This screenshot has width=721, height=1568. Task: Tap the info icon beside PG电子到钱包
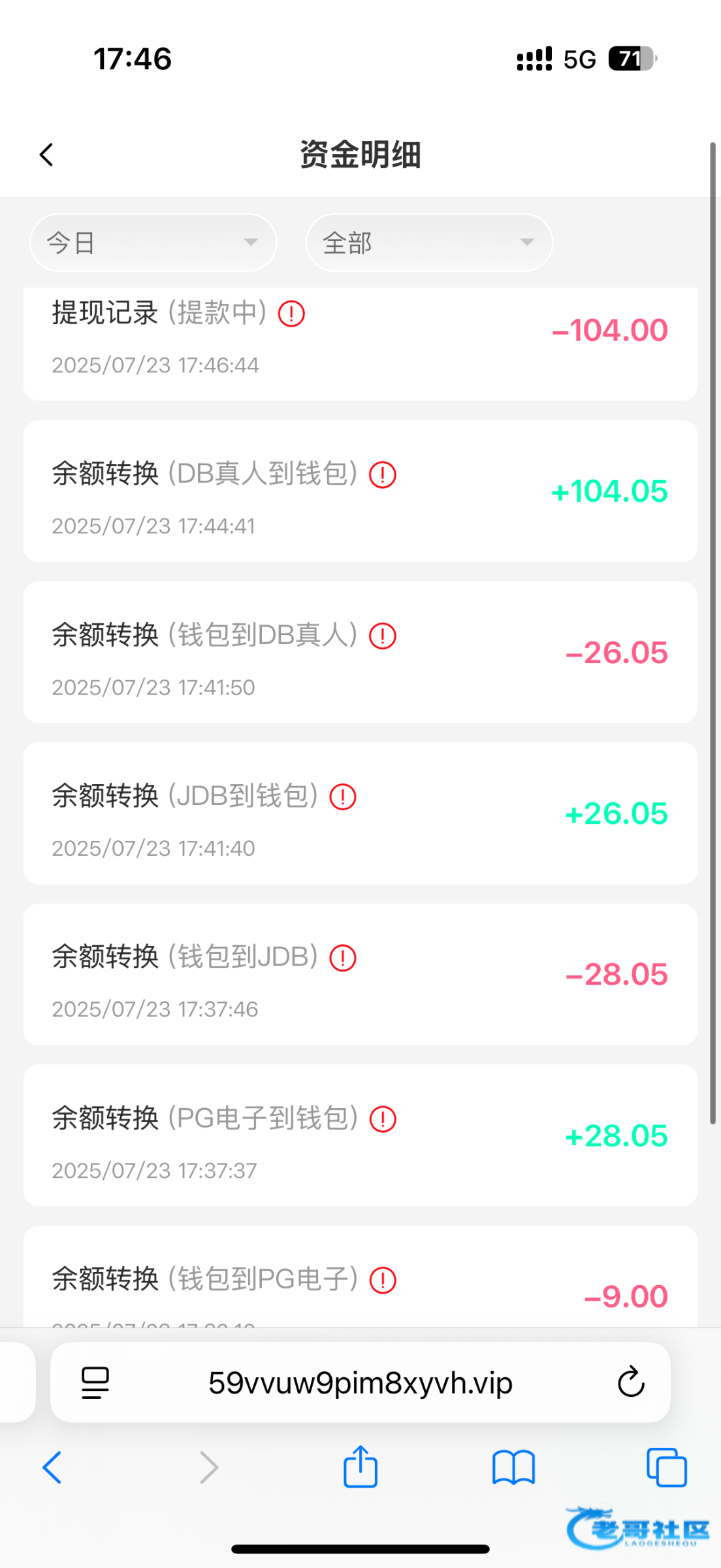click(x=383, y=1119)
